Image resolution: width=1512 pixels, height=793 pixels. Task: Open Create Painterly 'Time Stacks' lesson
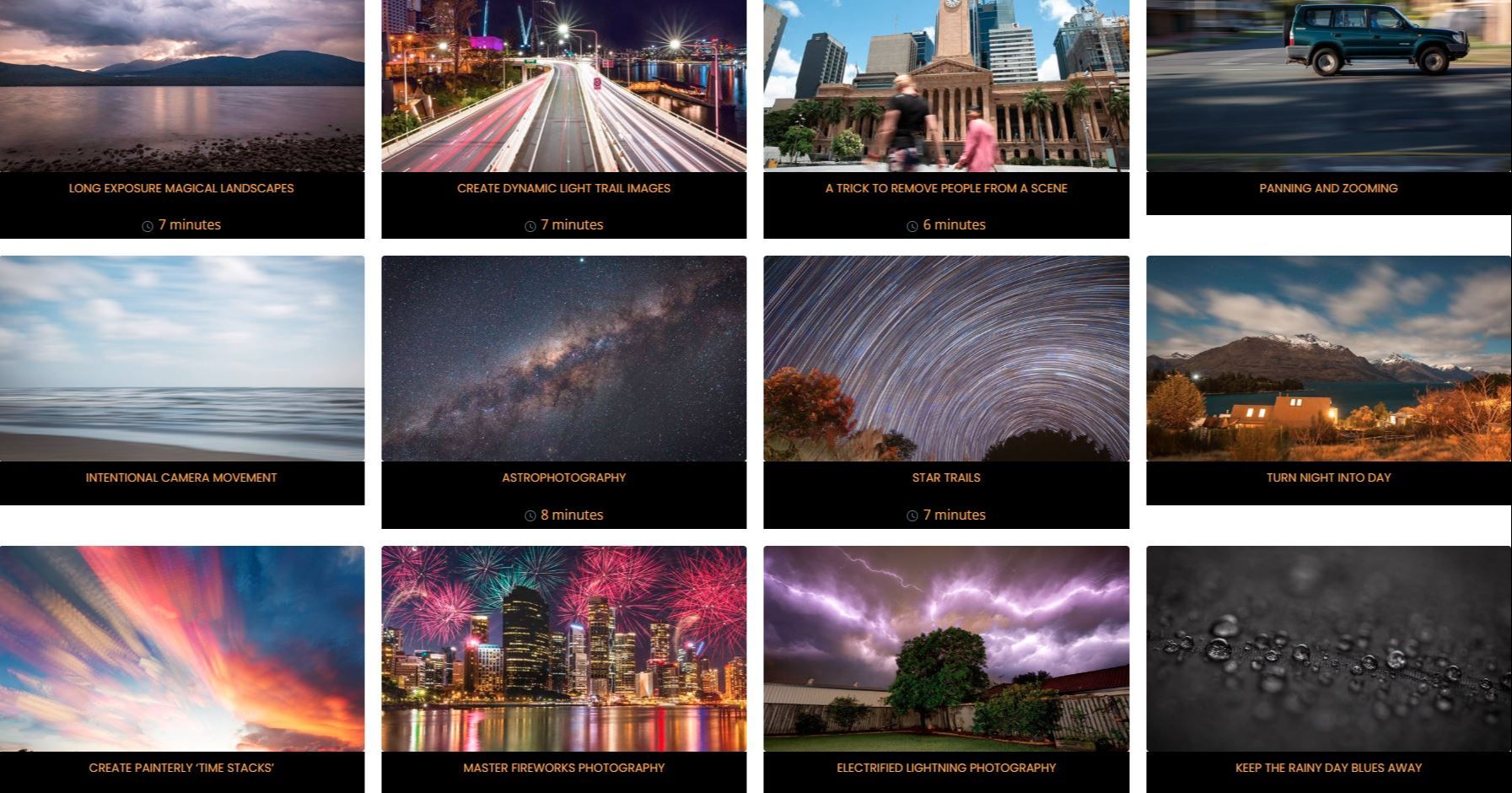click(181, 768)
